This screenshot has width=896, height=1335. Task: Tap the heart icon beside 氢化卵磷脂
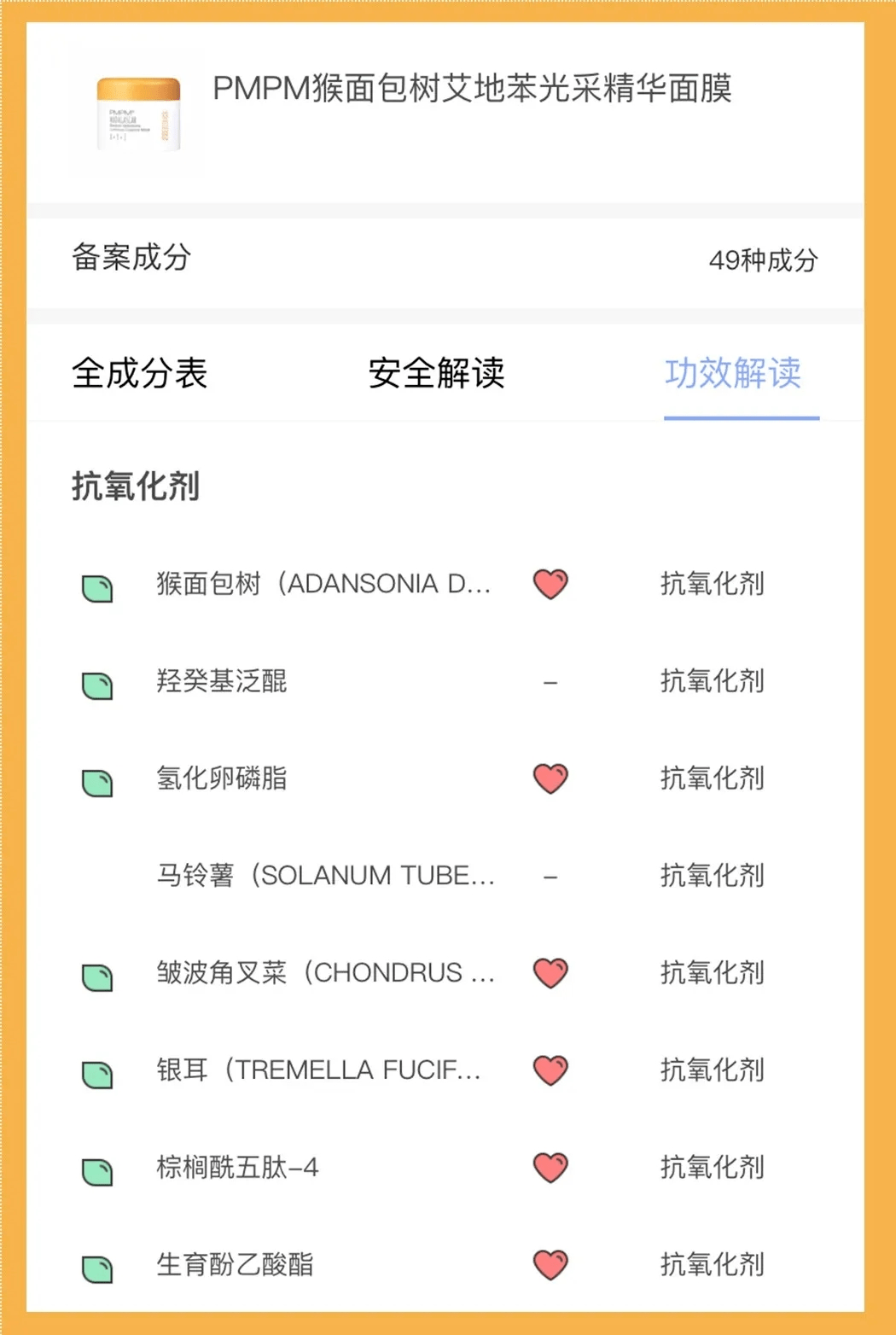550,778
